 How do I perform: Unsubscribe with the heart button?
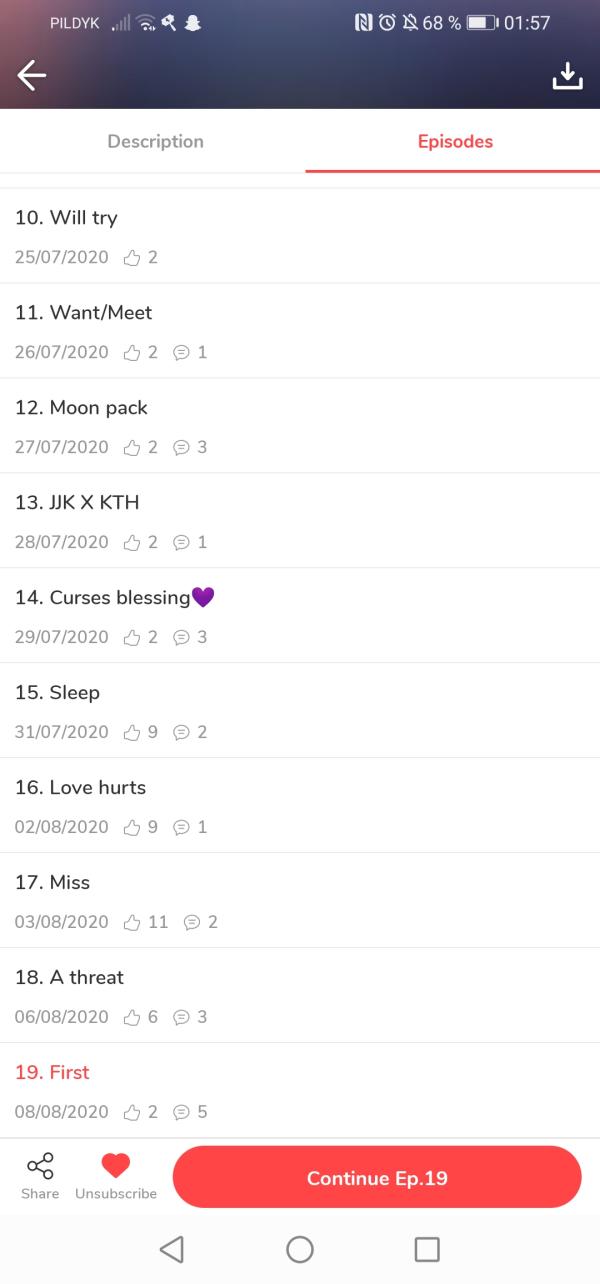click(x=116, y=1176)
